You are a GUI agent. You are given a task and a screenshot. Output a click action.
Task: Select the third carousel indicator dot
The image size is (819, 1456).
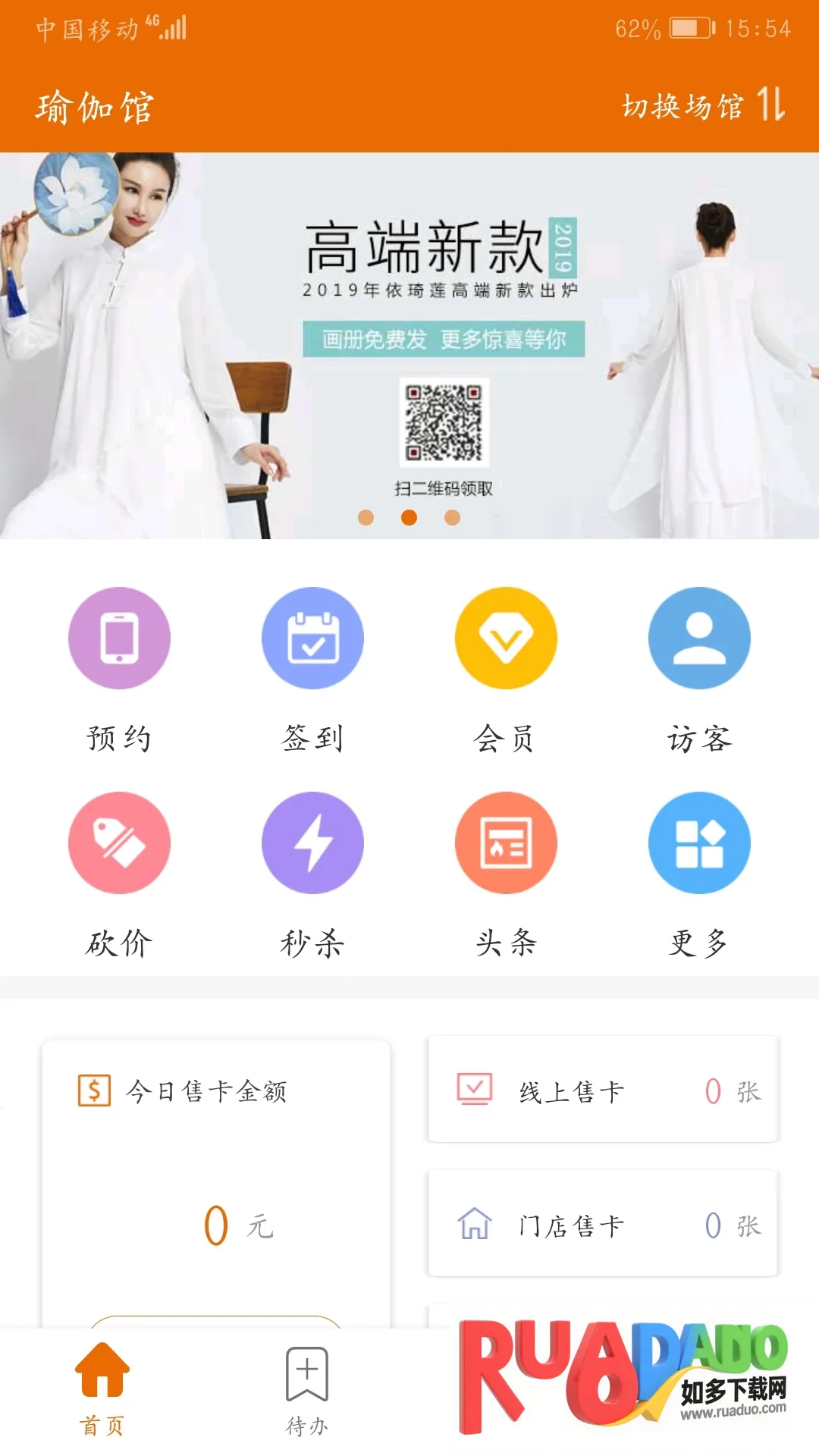453,518
